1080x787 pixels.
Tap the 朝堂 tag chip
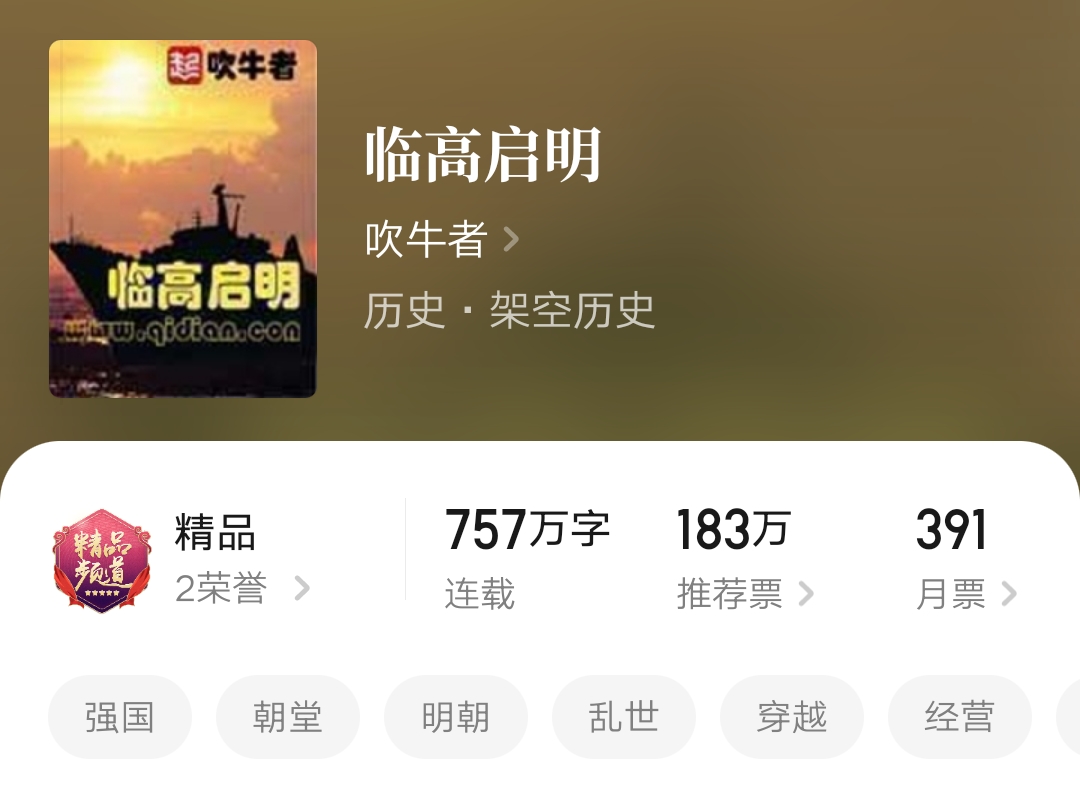[x=288, y=717]
